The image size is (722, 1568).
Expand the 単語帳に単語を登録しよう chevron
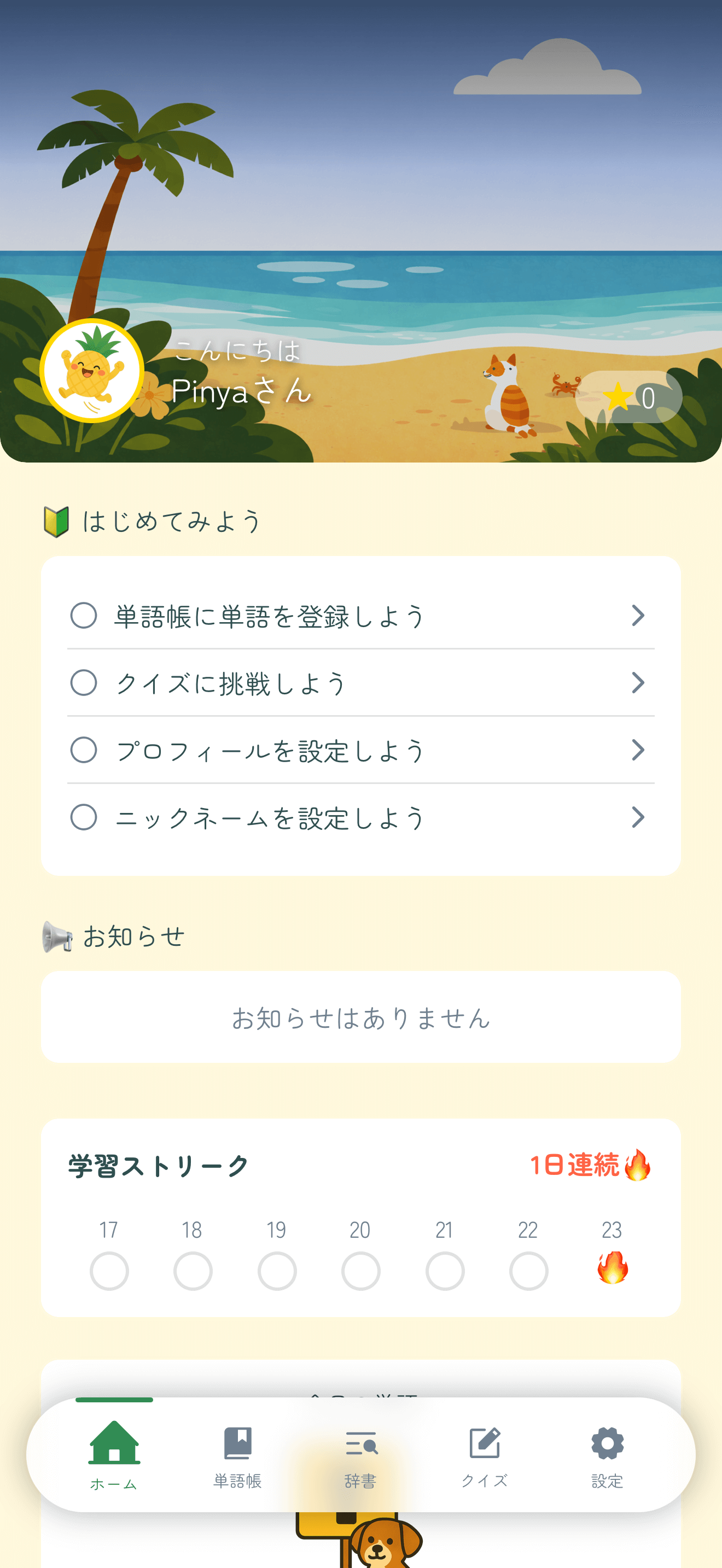(x=638, y=615)
